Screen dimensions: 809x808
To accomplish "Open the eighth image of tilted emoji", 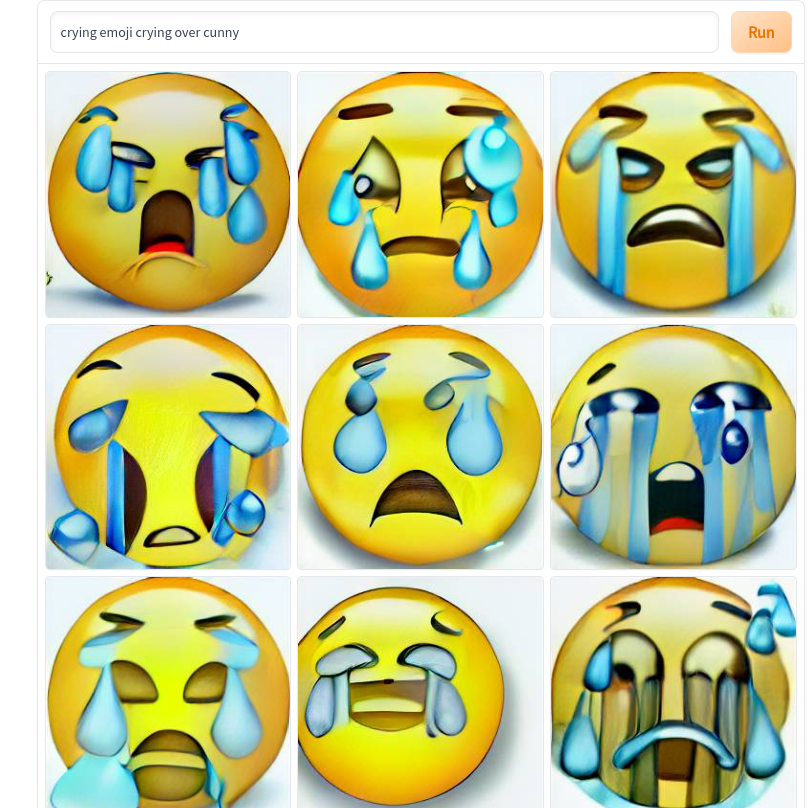I will [x=420, y=692].
